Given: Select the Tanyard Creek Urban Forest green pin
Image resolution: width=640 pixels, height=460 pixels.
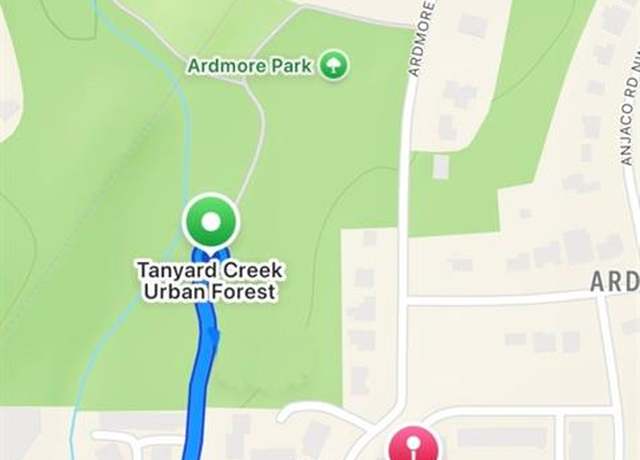Looking at the screenshot, I should click(210, 220).
